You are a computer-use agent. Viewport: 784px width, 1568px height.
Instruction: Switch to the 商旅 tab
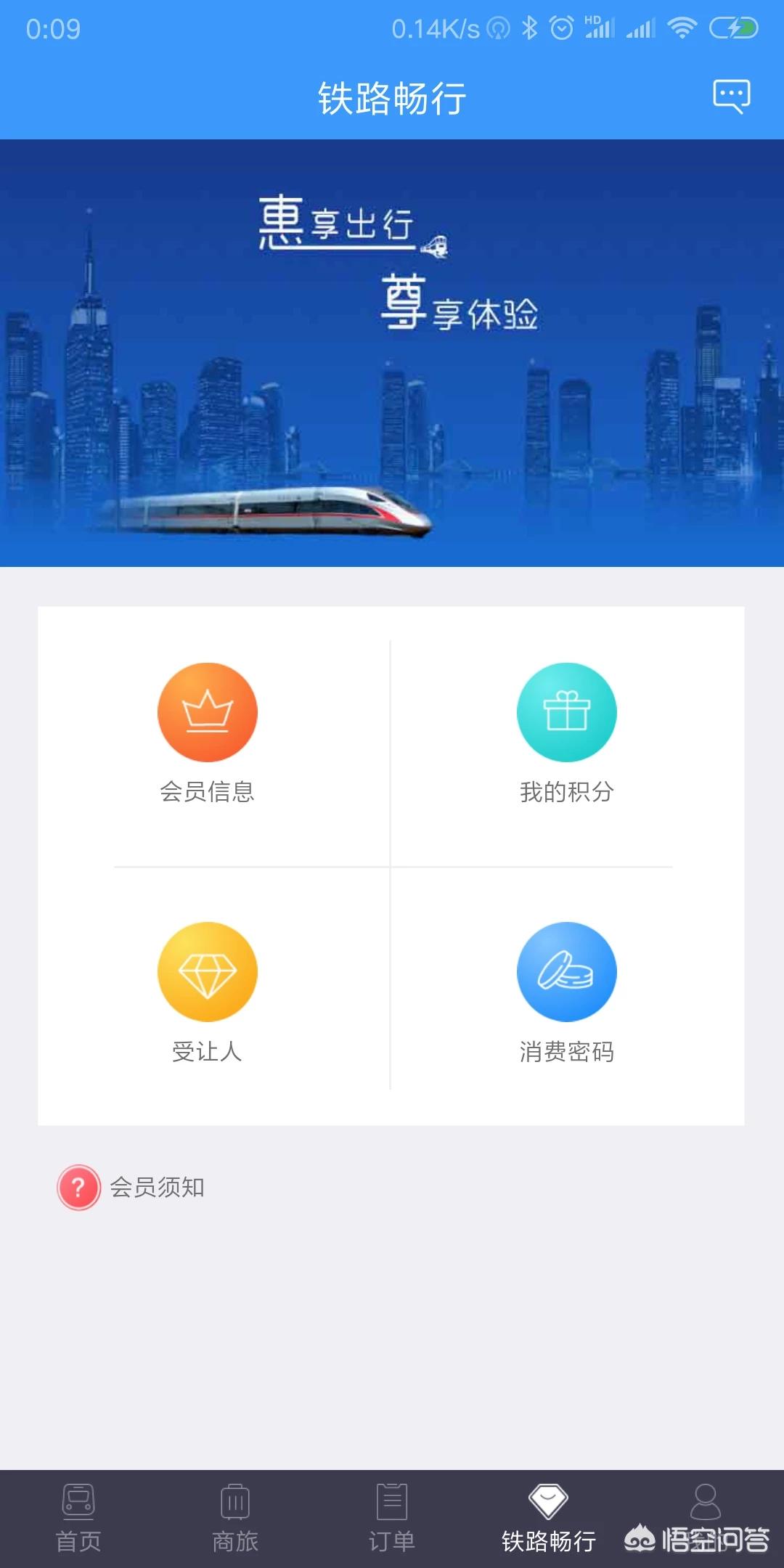pos(235,1518)
